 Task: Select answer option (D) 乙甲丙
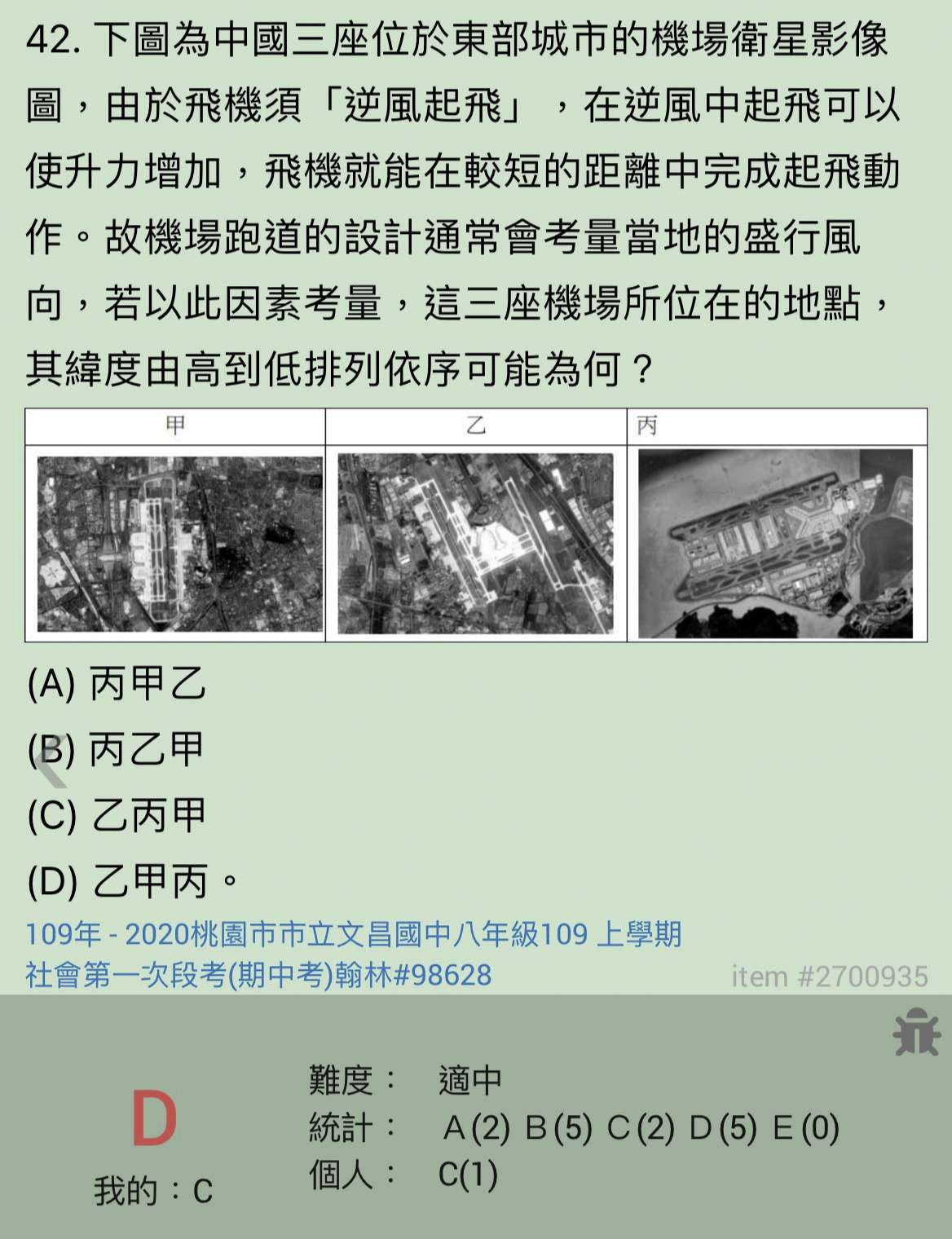tap(130, 881)
